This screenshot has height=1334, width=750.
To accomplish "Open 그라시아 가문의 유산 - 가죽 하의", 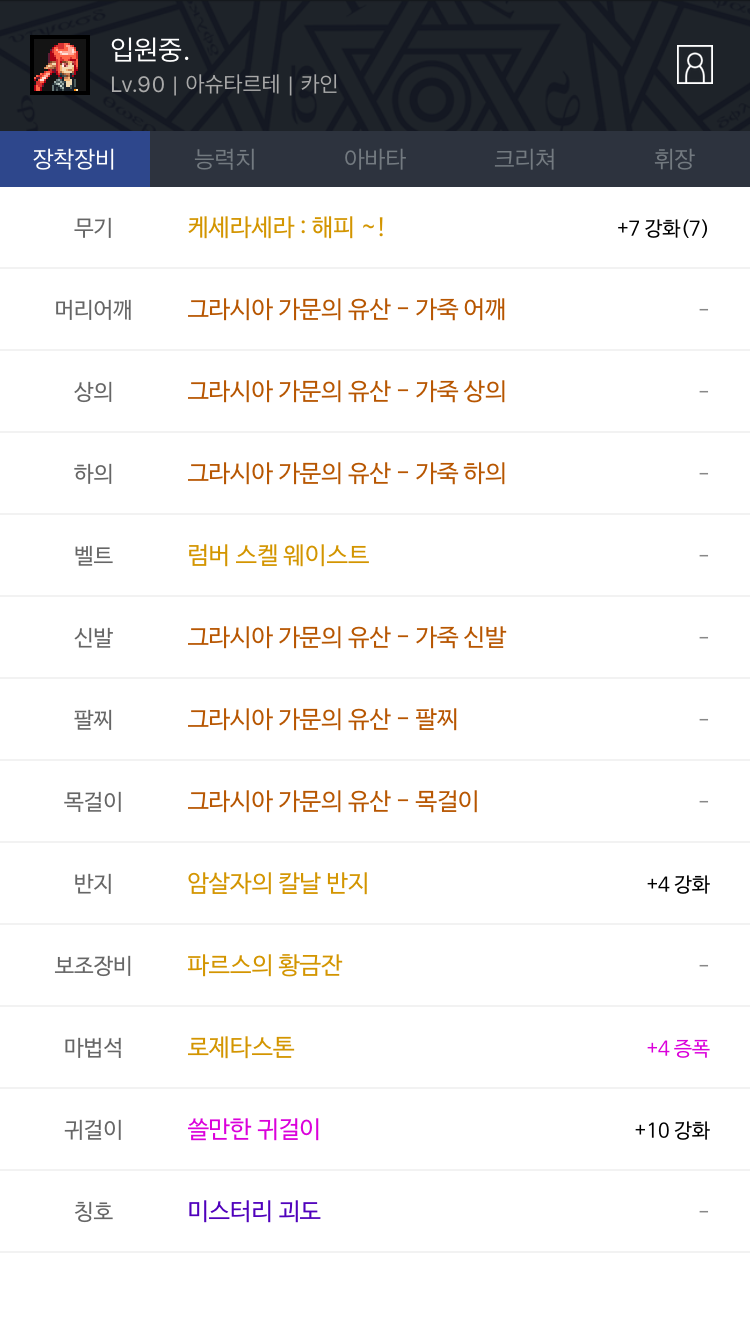I will point(347,473).
